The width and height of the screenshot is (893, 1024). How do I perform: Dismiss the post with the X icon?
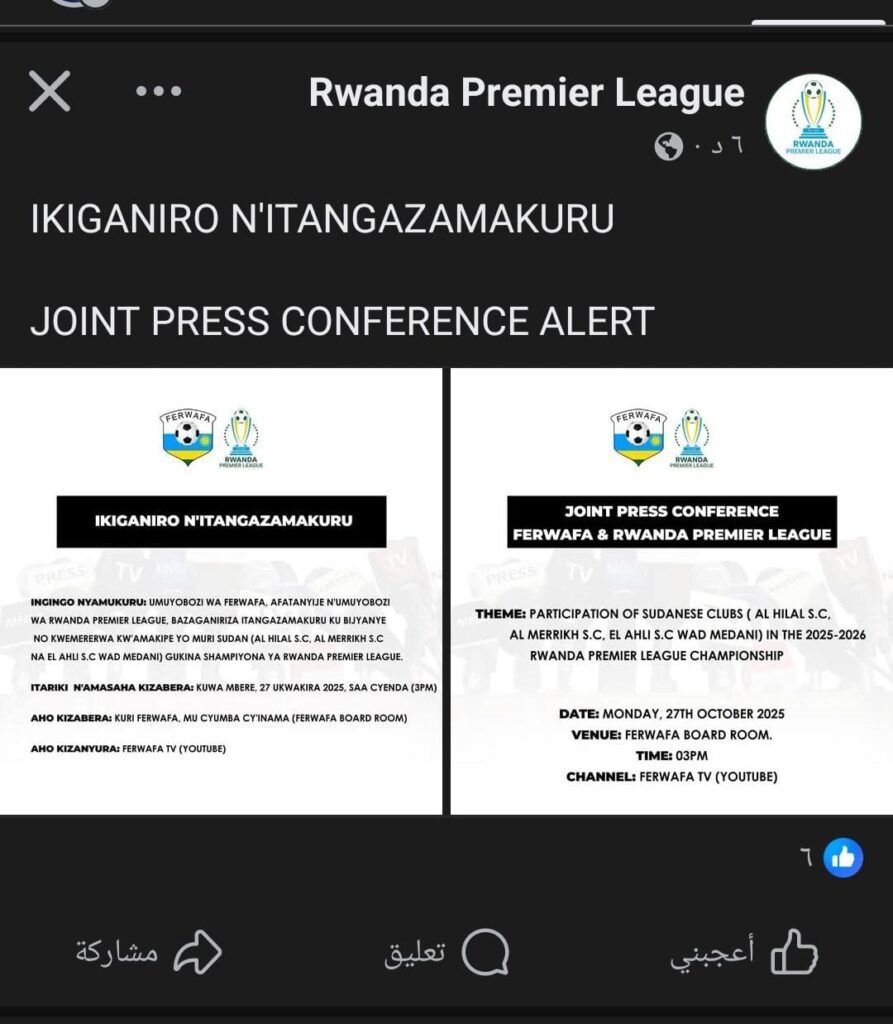(49, 92)
